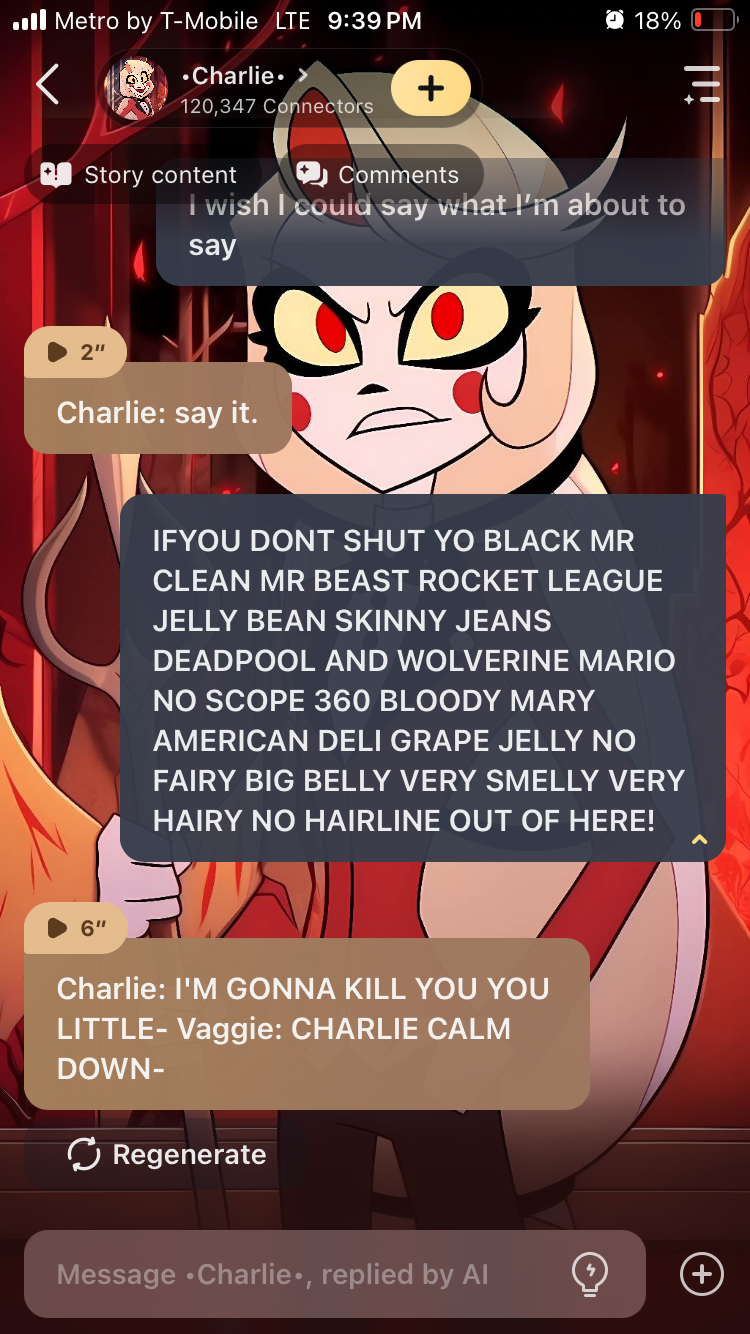Tap the lightbulb suggestion icon

click(x=588, y=1274)
